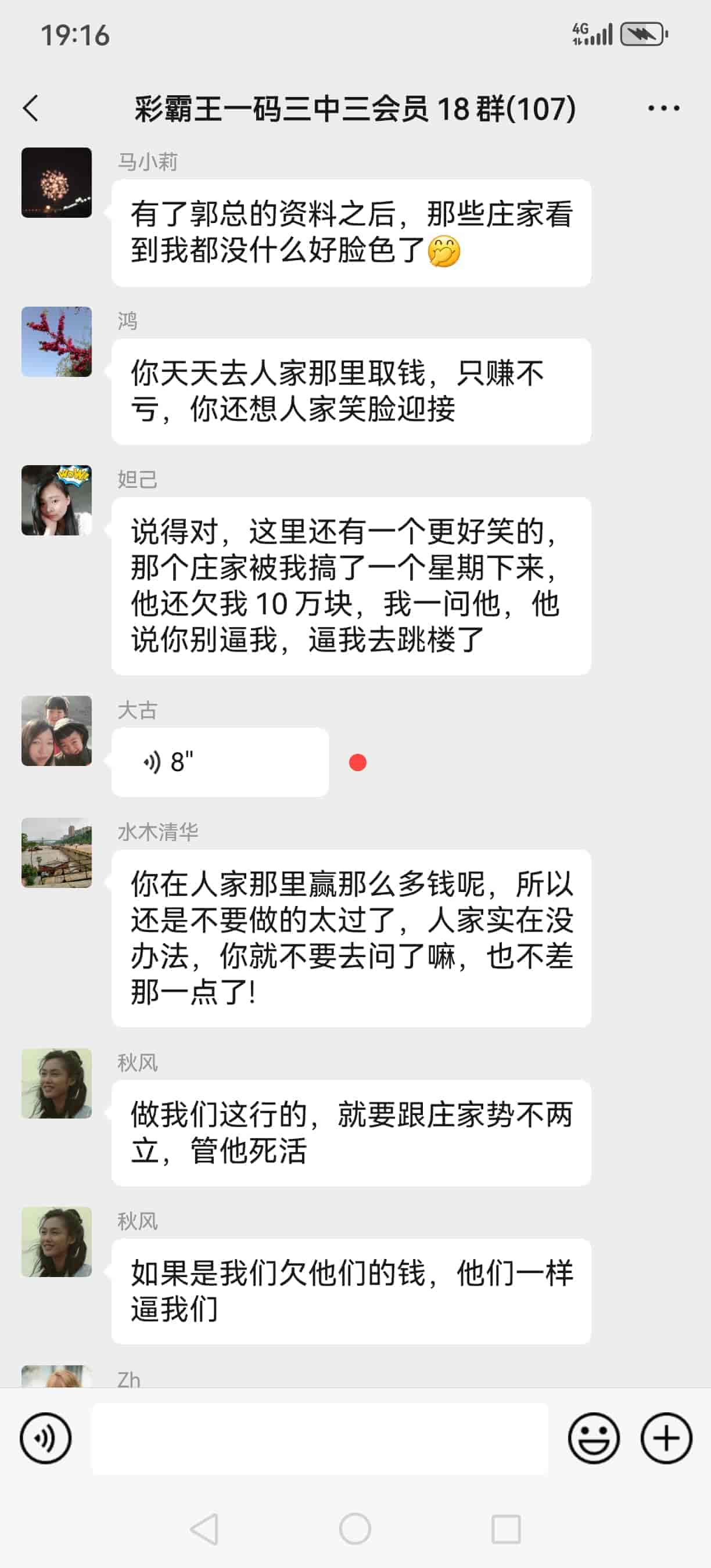Open the emoji sticker panel
711x1568 pixels.
click(x=594, y=1438)
